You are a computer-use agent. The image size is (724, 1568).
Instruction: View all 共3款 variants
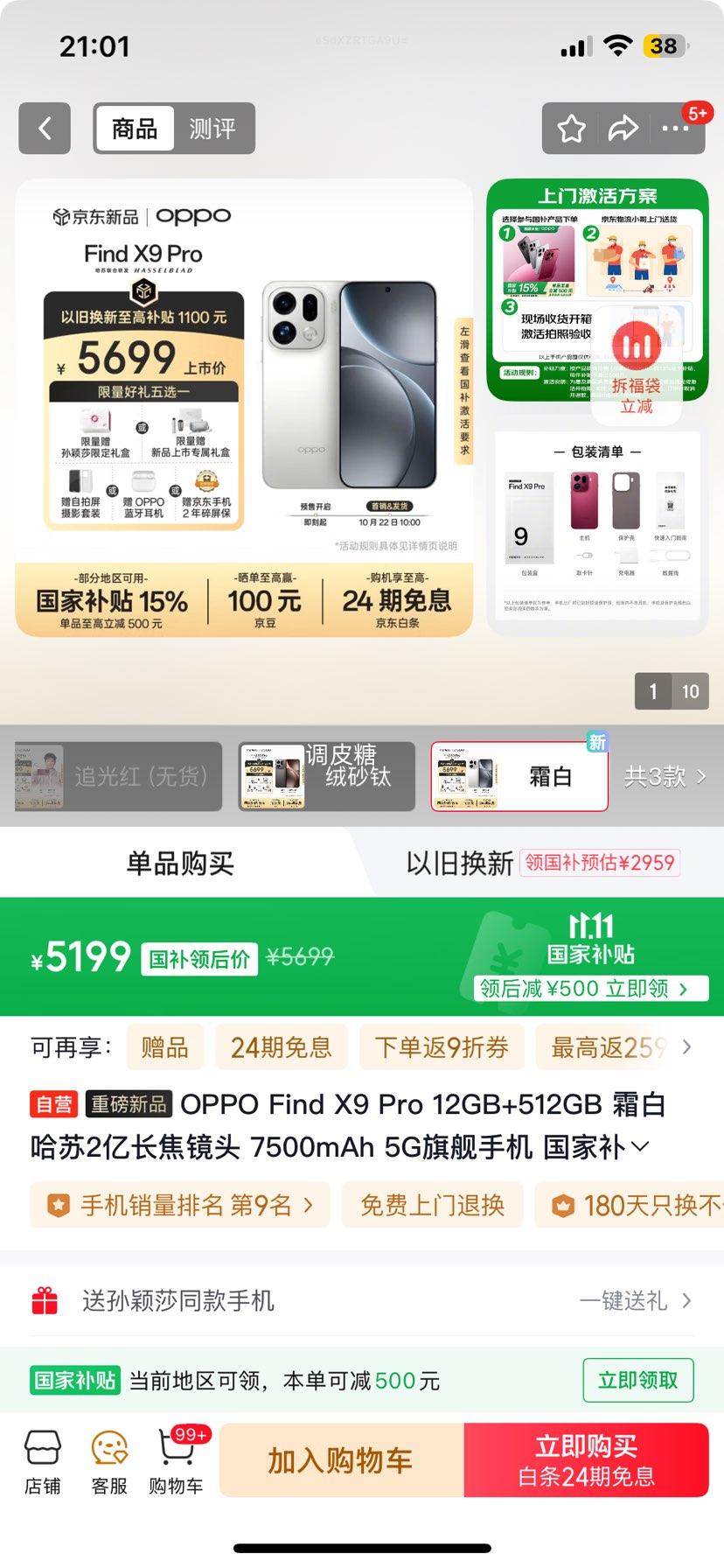coord(665,776)
